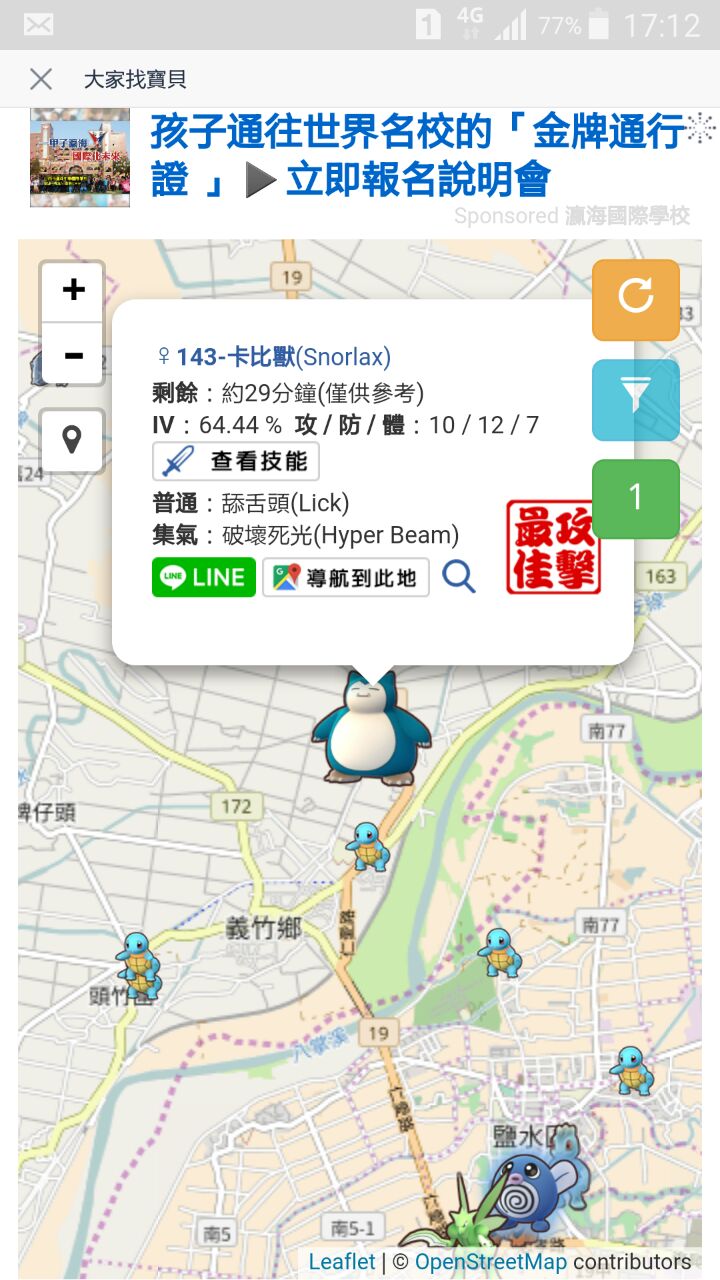Share this Snorlax via LINE
The height and width of the screenshot is (1280, 720).
203,577
